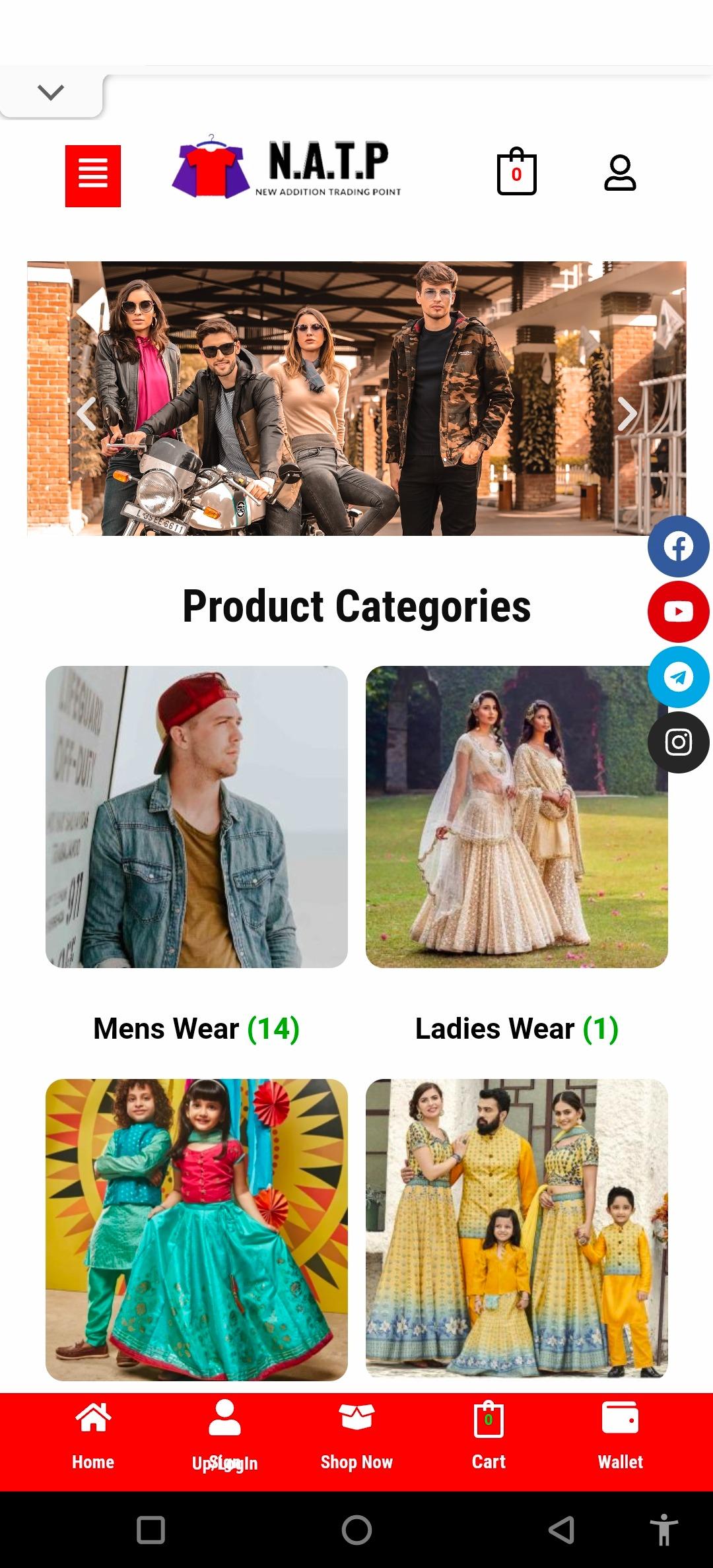713x1568 pixels.
Task: Open the Facebook page link
Action: (679, 546)
